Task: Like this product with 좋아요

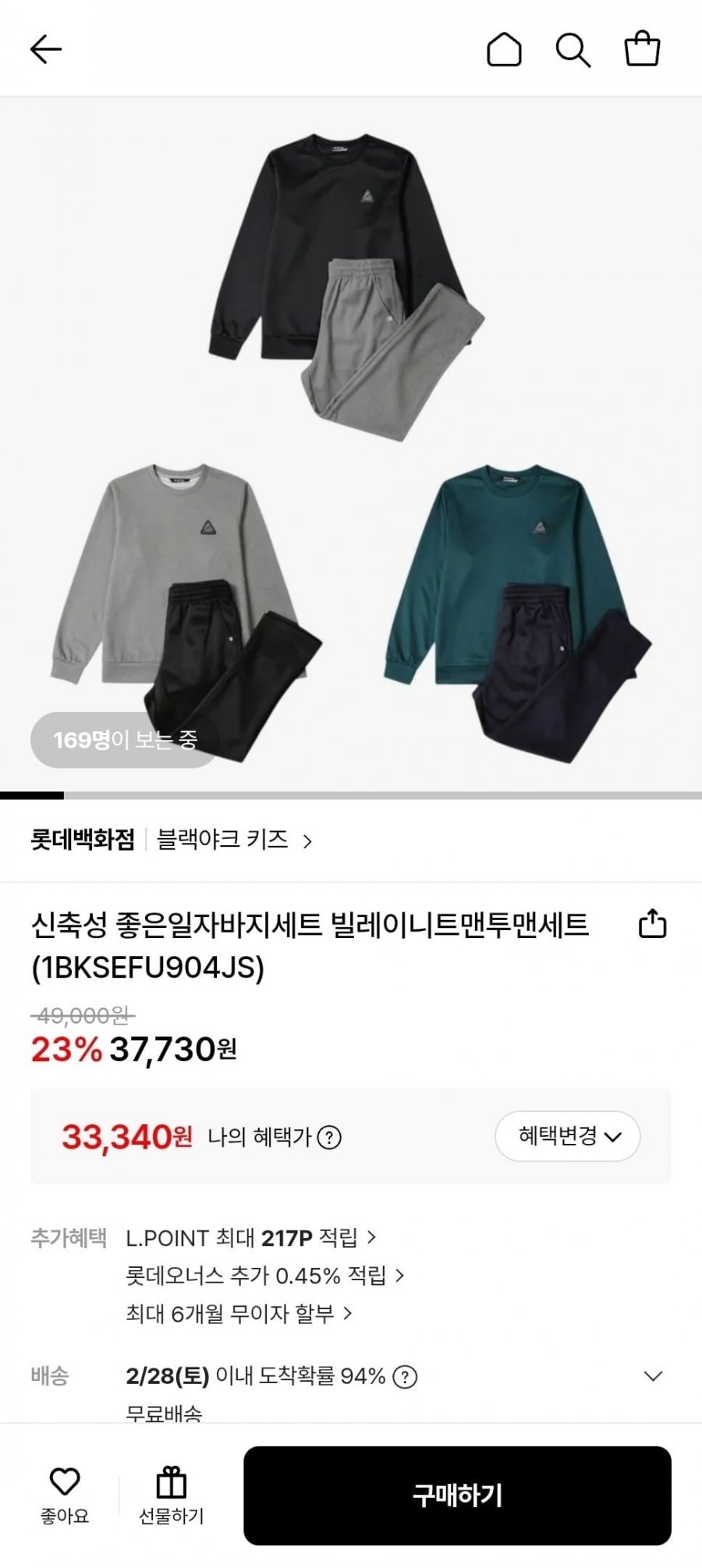Action: click(x=65, y=1495)
